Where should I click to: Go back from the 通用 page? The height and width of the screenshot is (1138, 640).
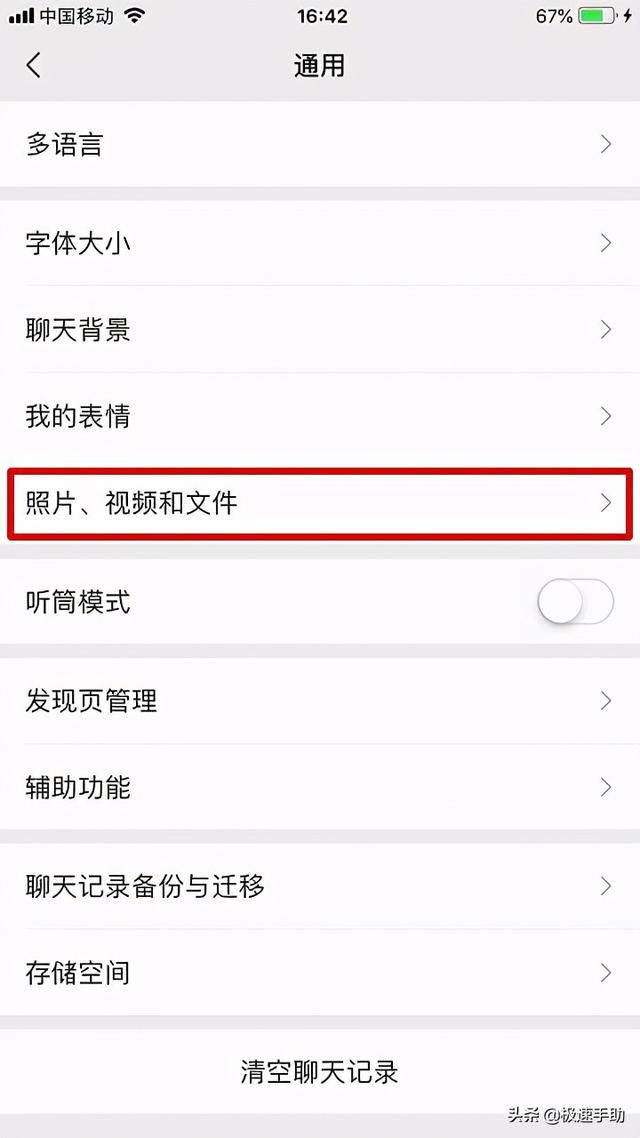coord(33,65)
